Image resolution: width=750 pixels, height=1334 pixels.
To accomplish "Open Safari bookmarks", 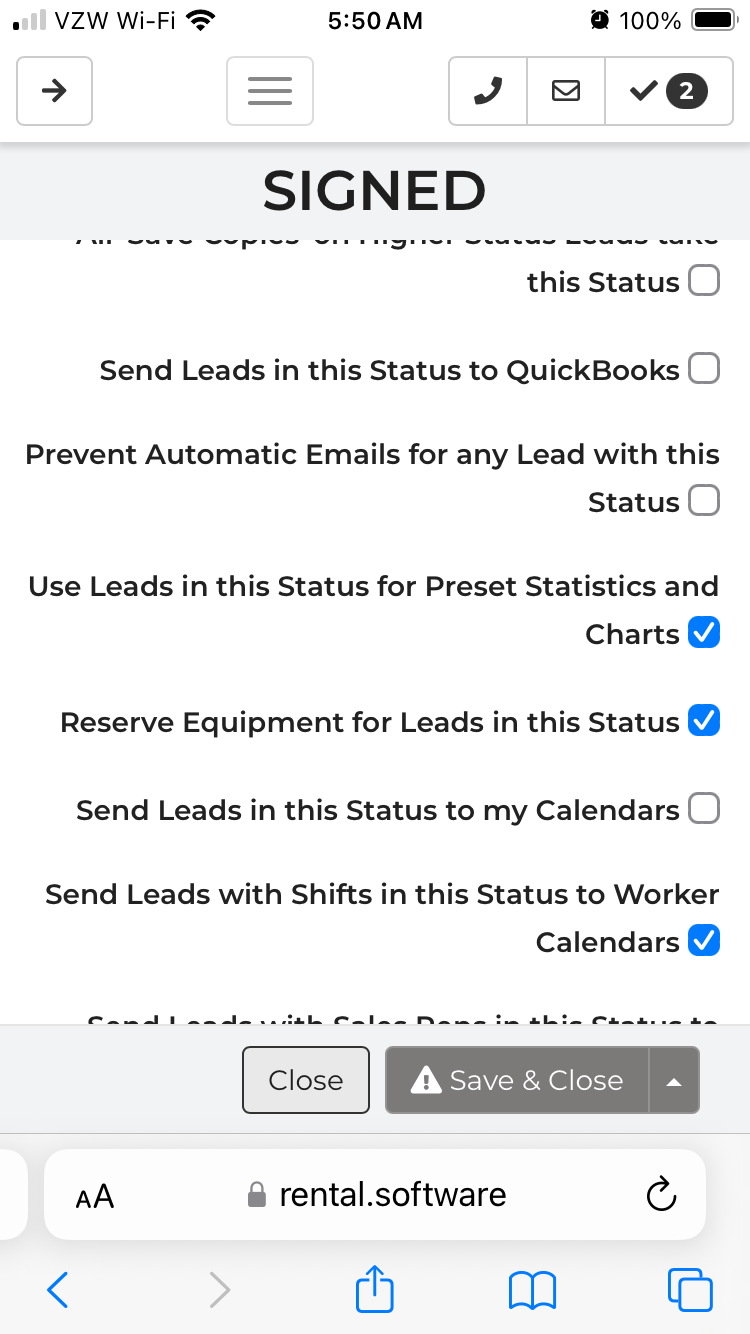I will click(532, 1290).
